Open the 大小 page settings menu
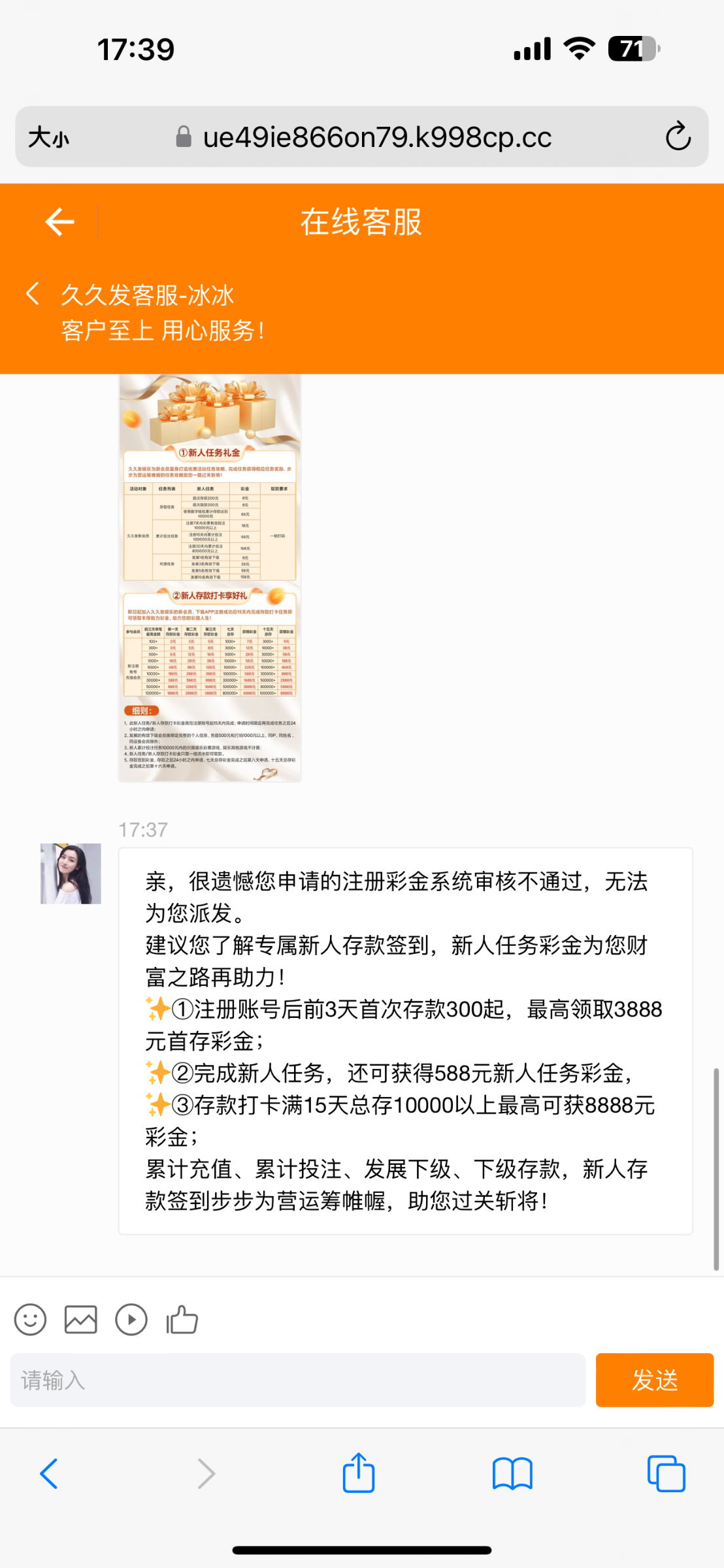Screen dimensions: 724x1568 [x=49, y=137]
